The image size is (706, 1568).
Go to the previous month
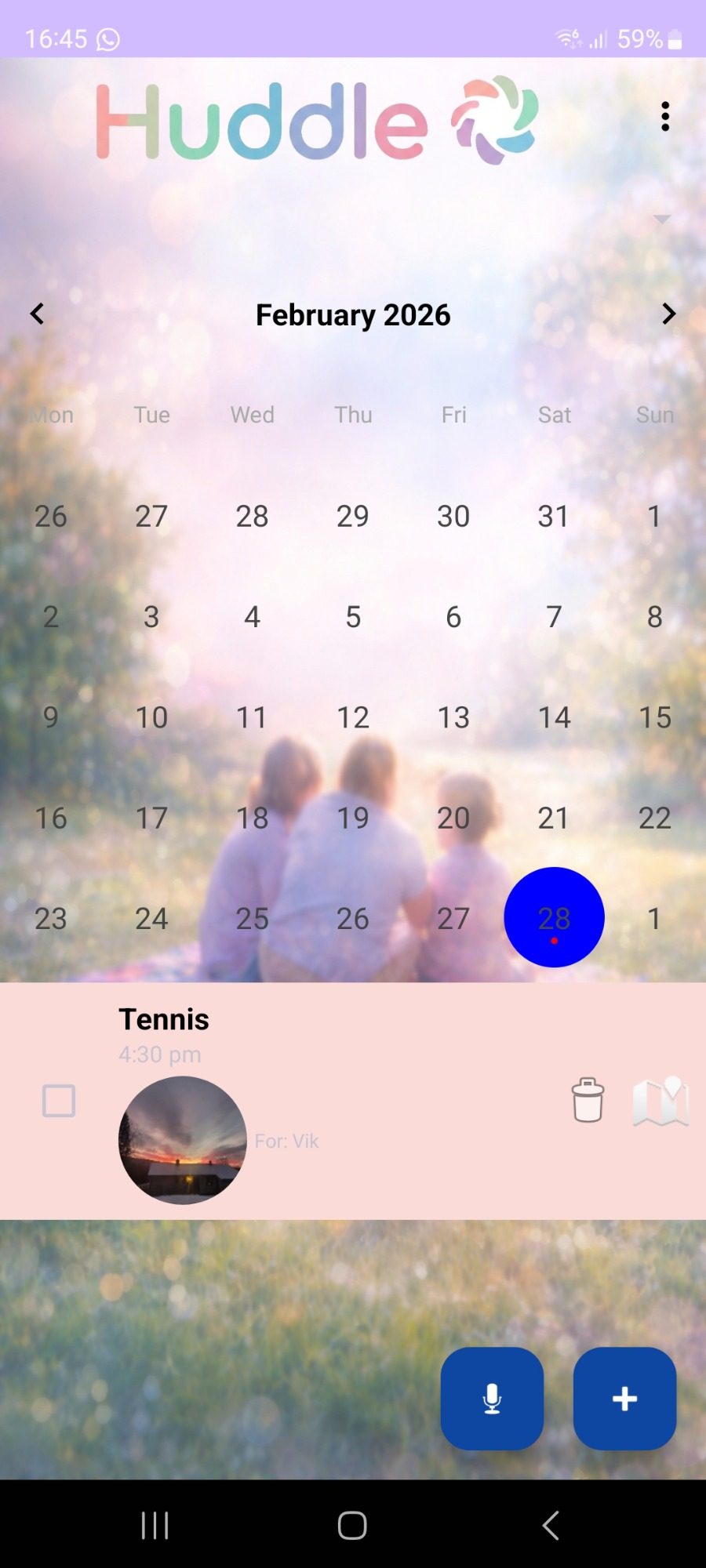click(37, 314)
